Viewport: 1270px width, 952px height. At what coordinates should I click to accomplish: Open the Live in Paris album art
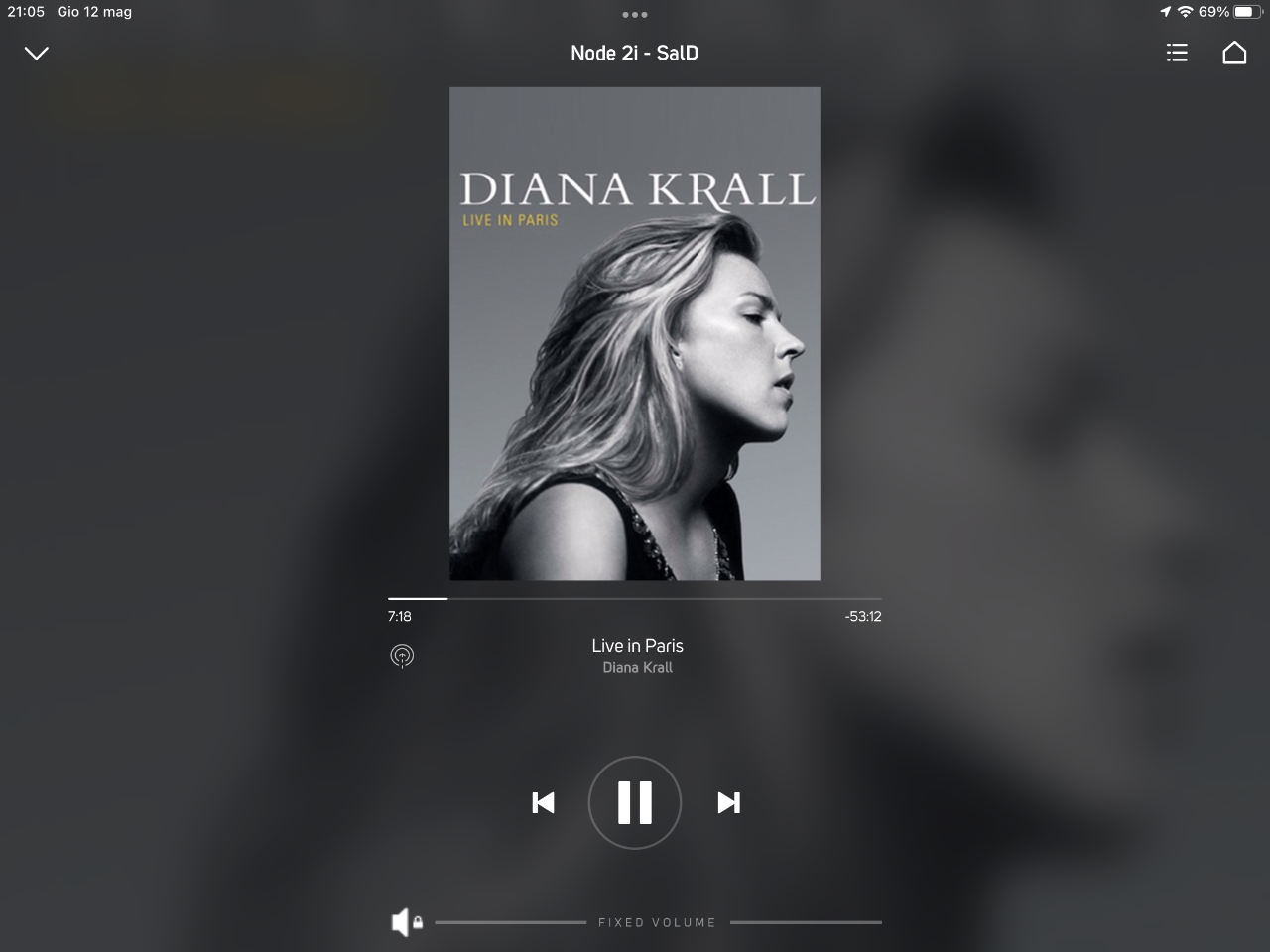(635, 333)
